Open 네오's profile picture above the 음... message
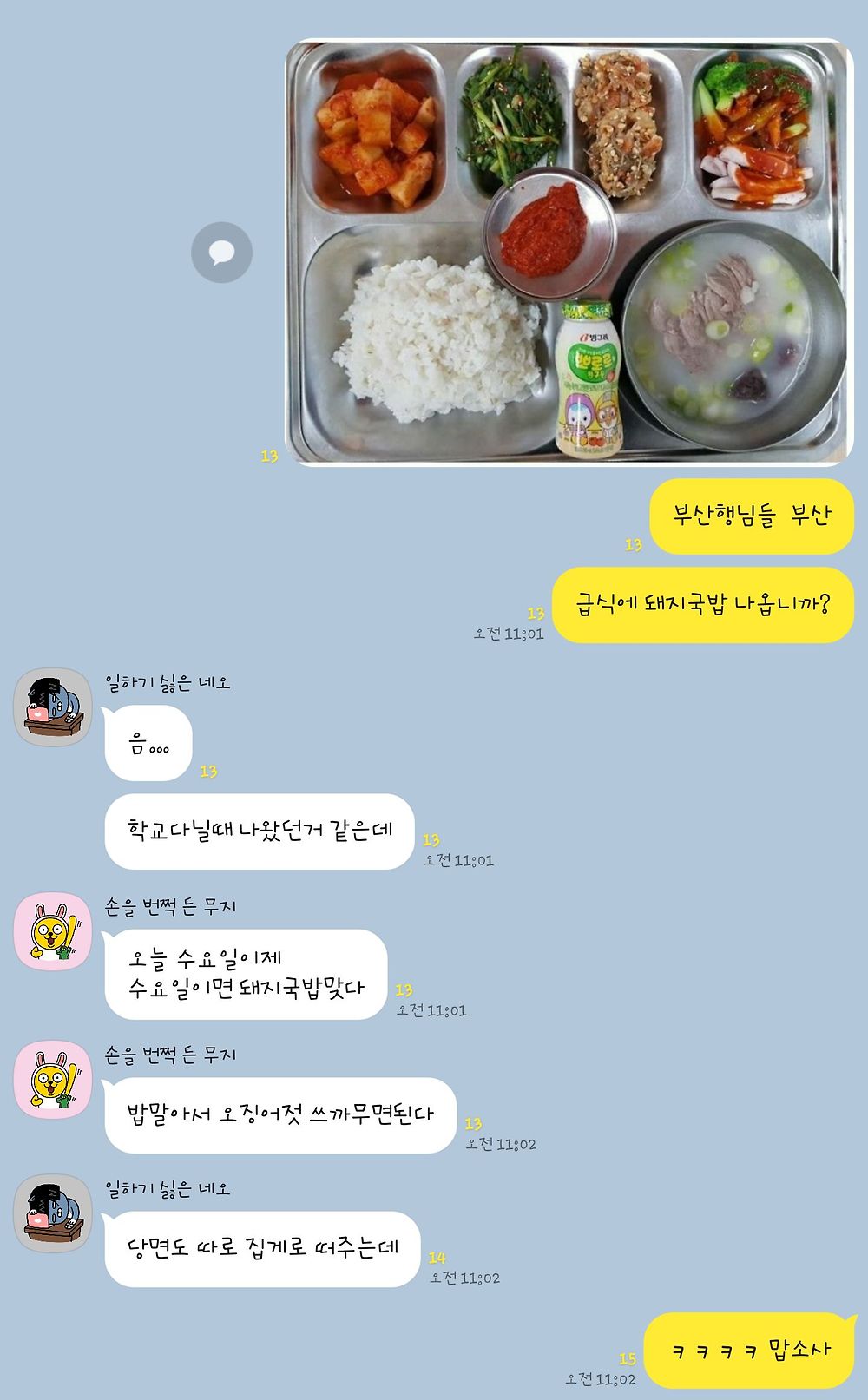This screenshot has width=868, height=1400. (x=53, y=707)
